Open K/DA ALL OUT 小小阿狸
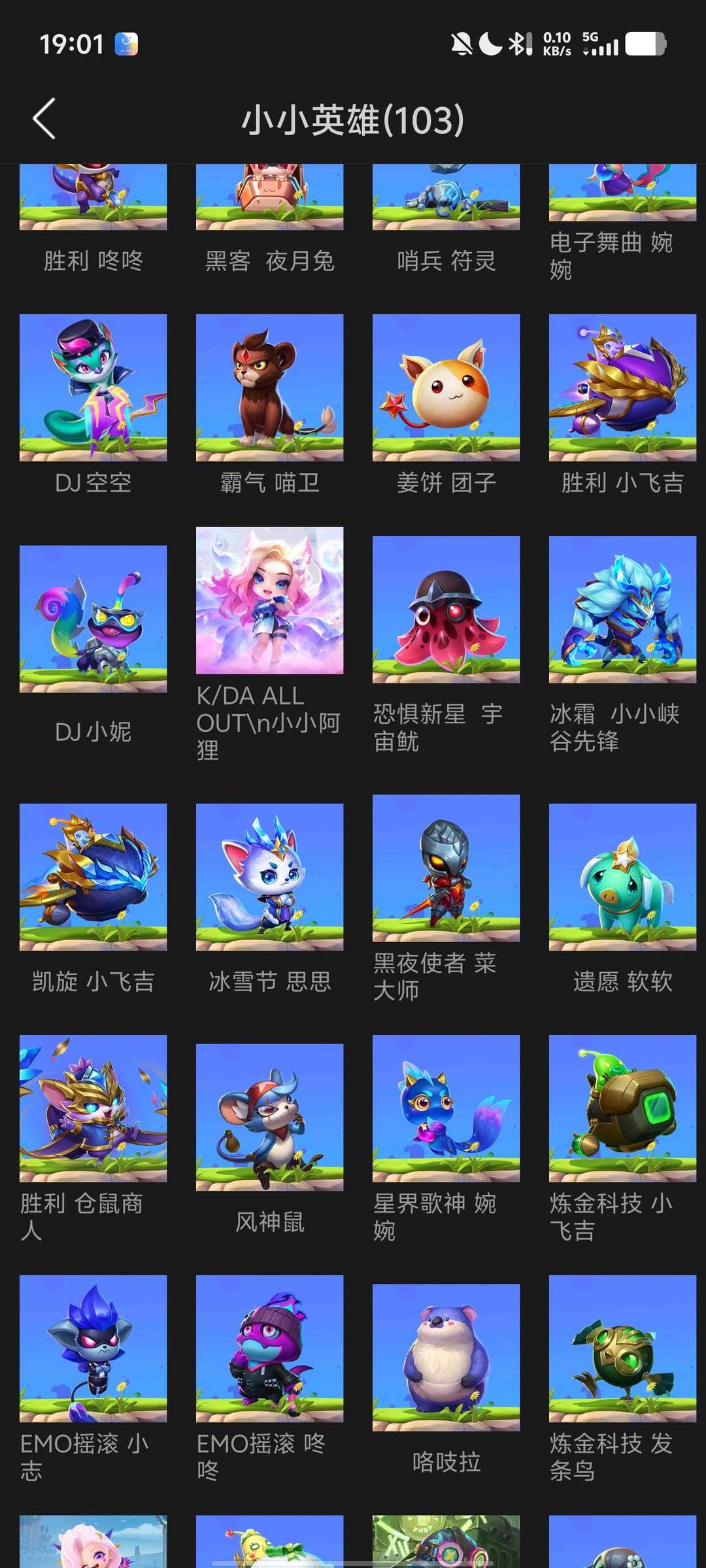This screenshot has height=1568, width=706. pyautogui.click(x=269, y=601)
